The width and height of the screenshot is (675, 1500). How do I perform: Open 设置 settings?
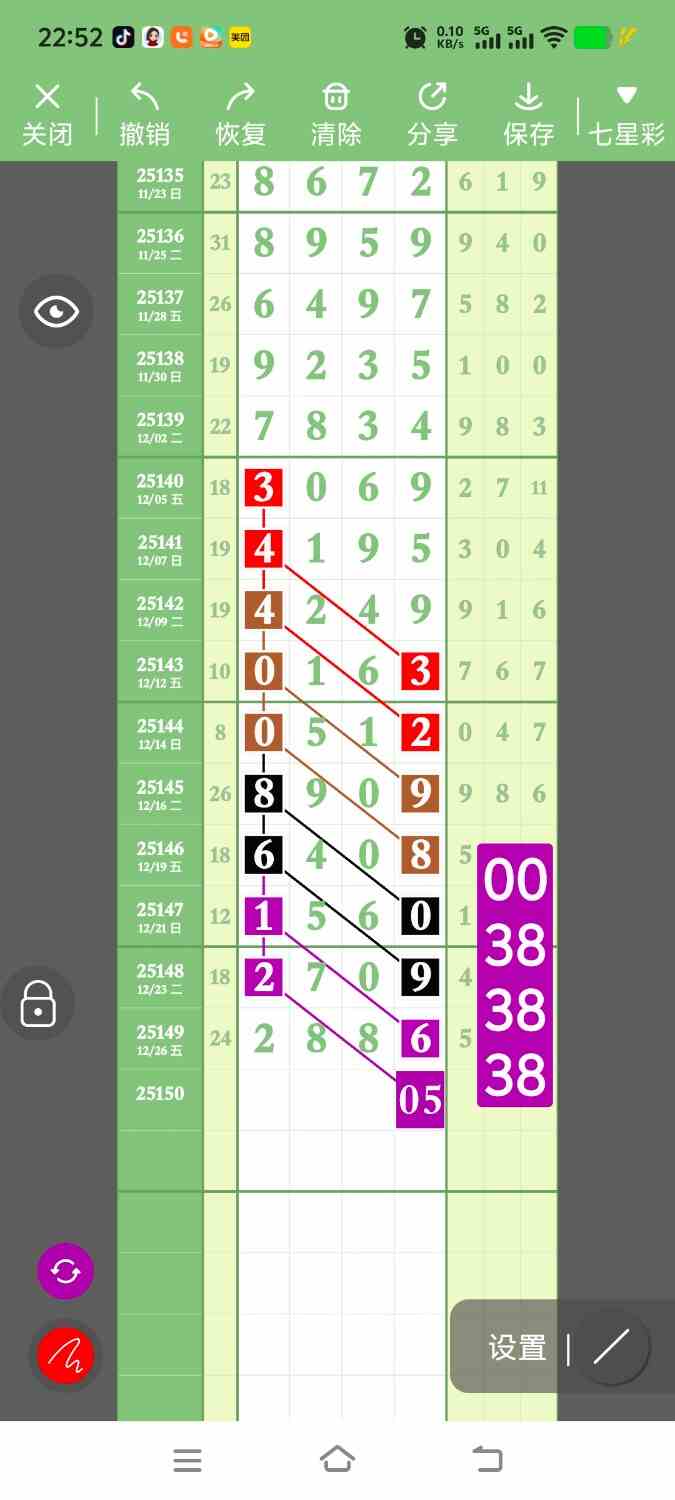(517, 1348)
